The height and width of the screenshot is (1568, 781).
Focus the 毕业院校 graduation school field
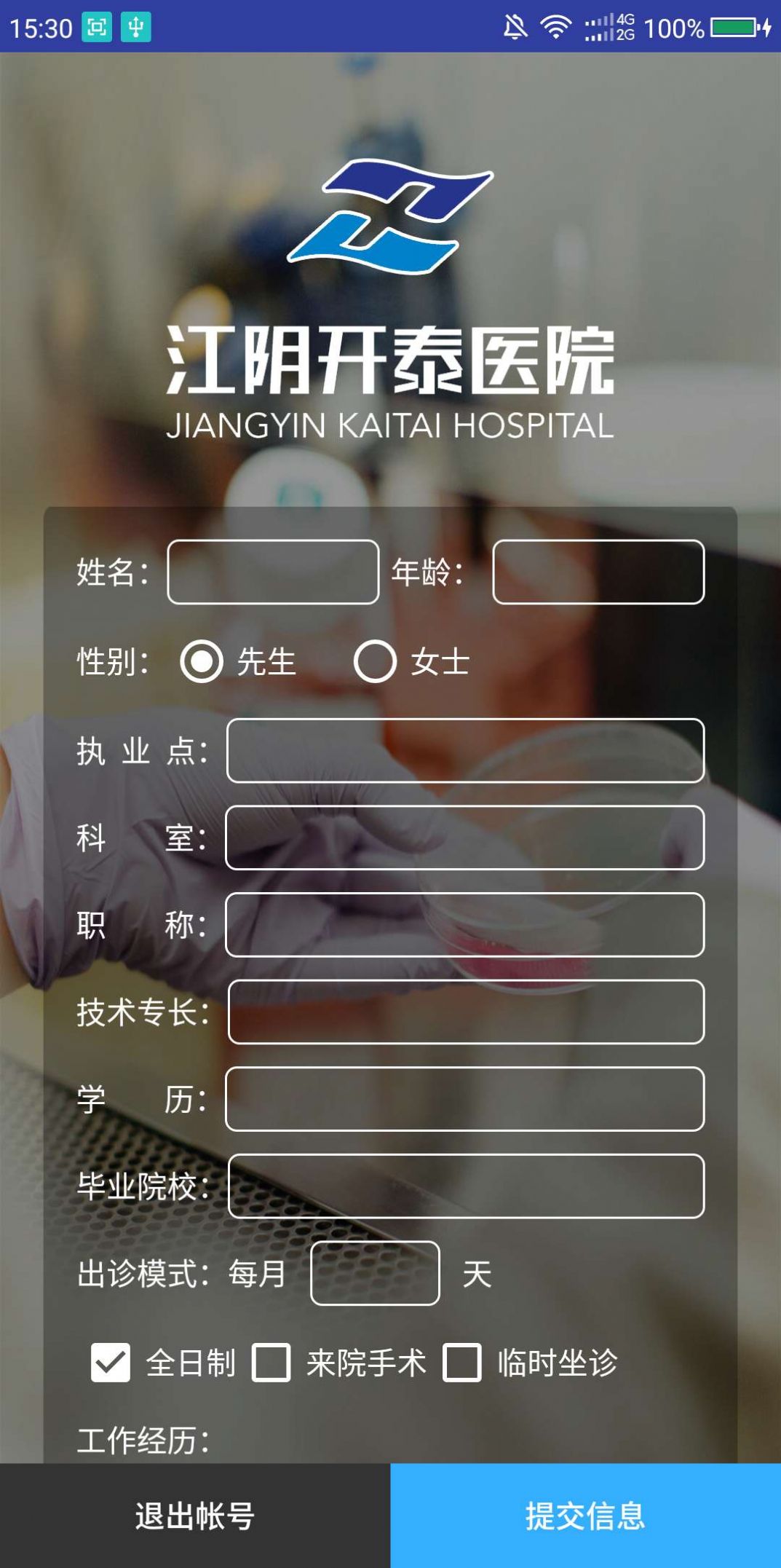point(466,1186)
